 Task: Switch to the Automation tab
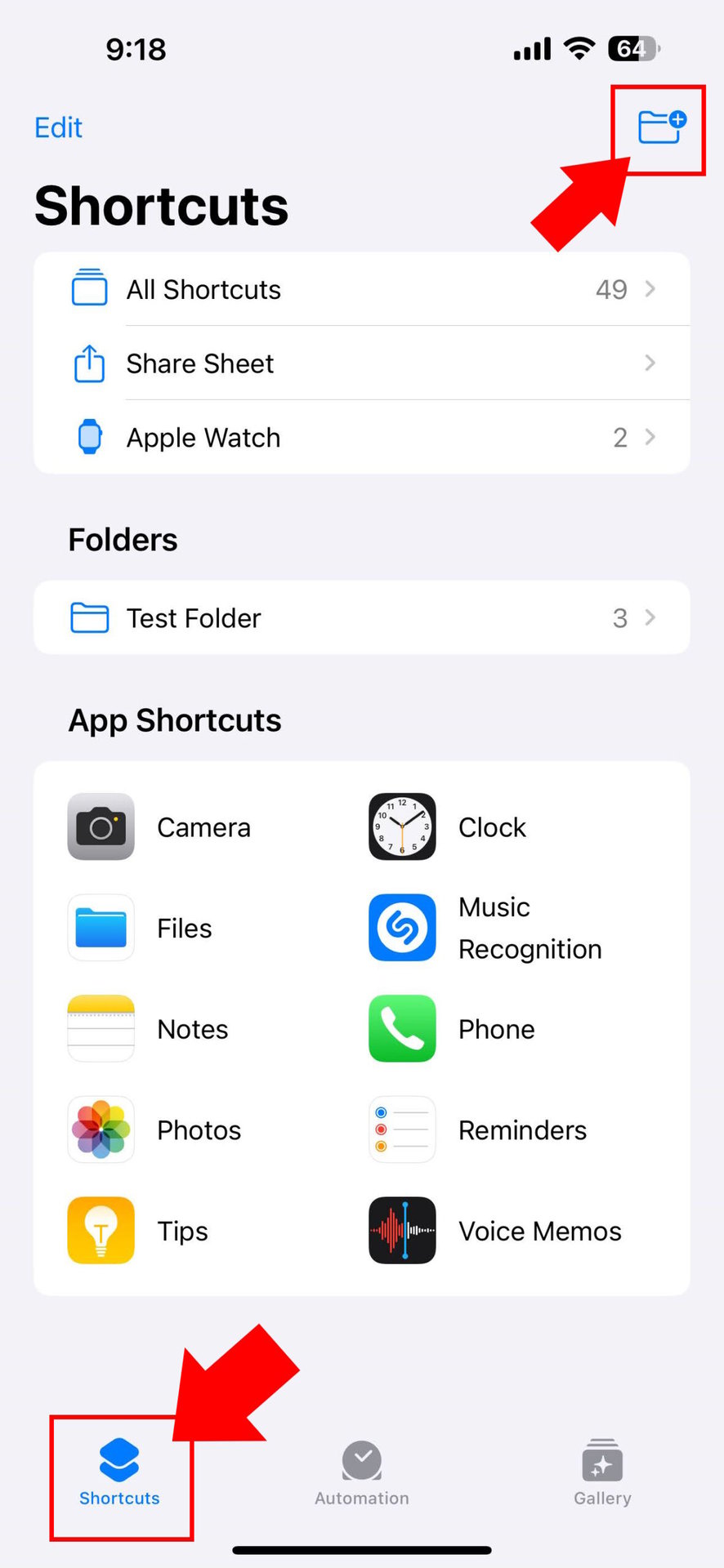click(x=362, y=1472)
